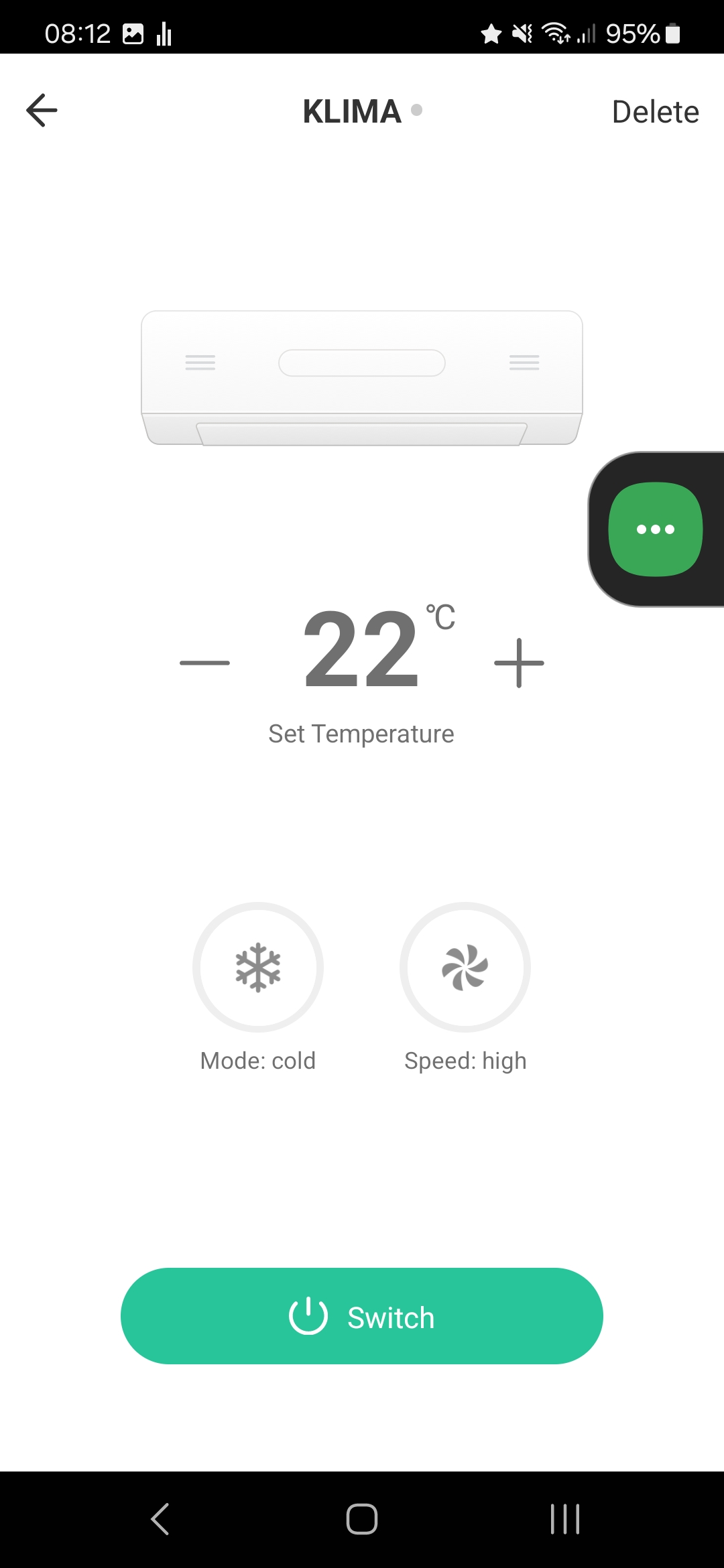
Task: Decrease the set temperature with minus
Action: pyautogui.click(x=204, y=663)
